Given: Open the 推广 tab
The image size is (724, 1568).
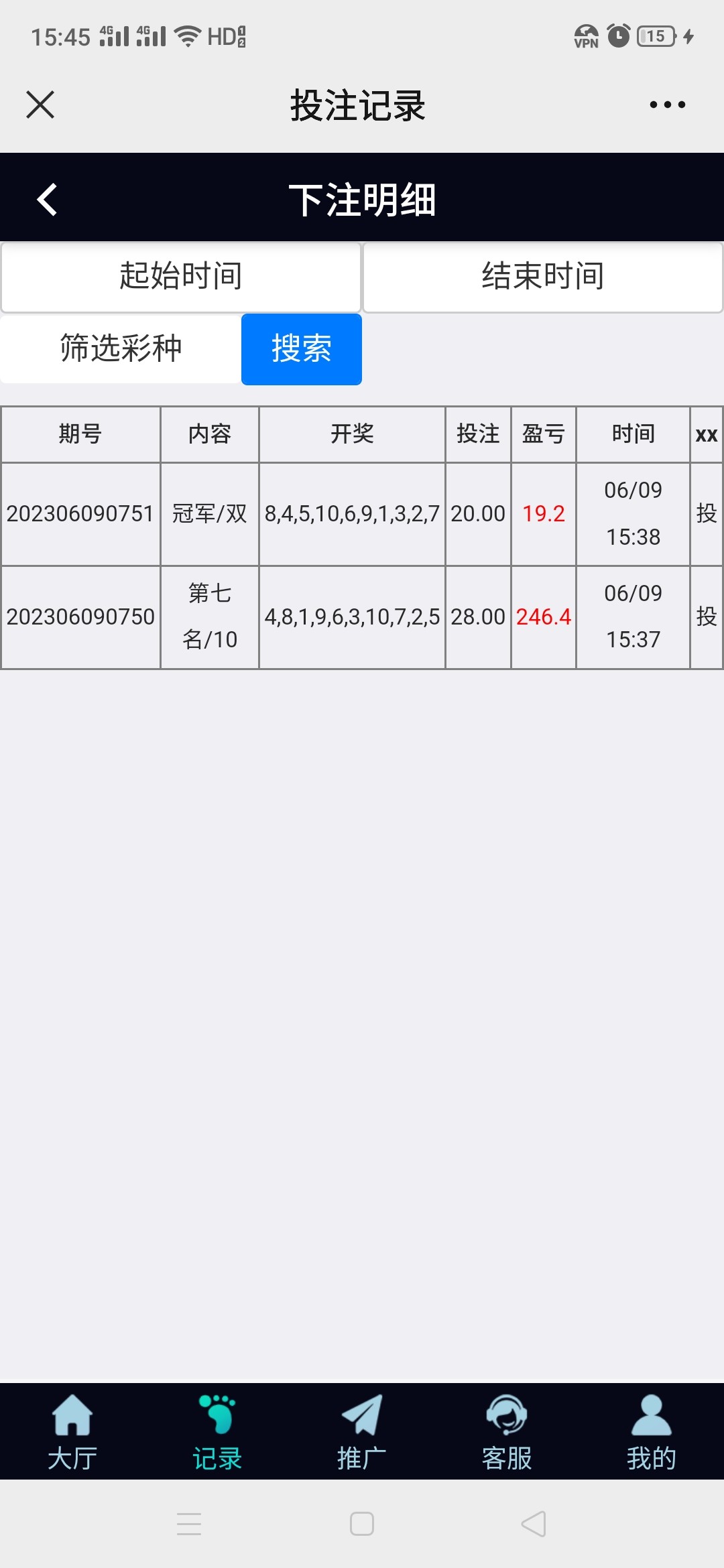Looking at the screenshot, I should 362,1433.
